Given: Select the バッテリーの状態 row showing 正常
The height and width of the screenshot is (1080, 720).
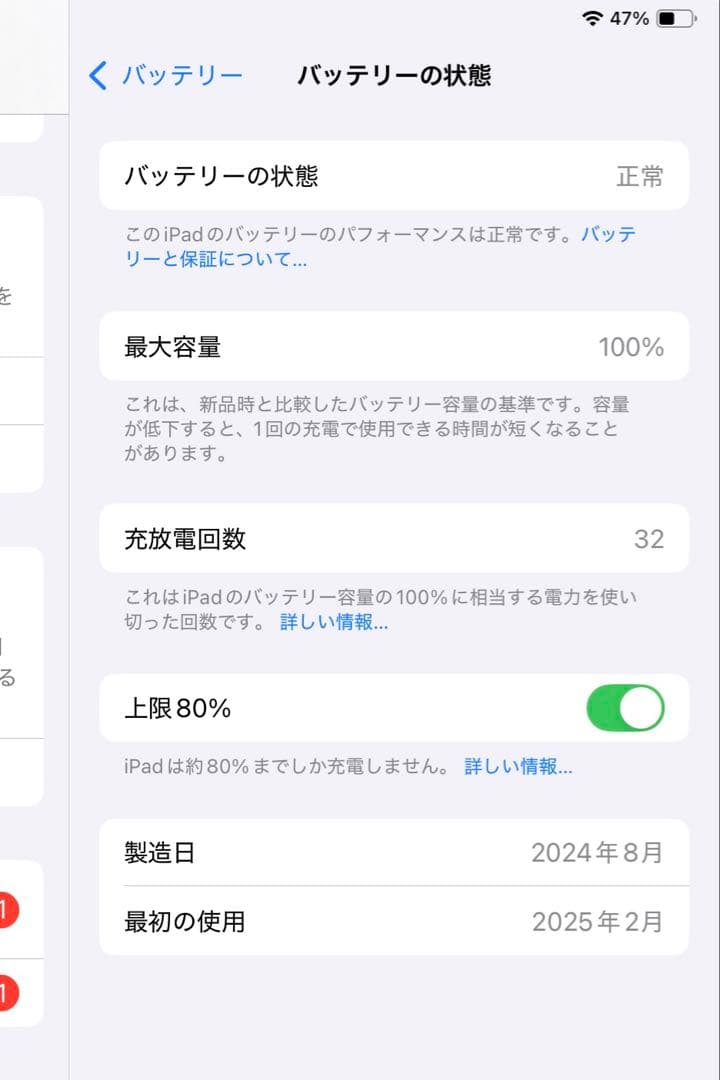Looking at the screenshot, I should coord(394,176).
